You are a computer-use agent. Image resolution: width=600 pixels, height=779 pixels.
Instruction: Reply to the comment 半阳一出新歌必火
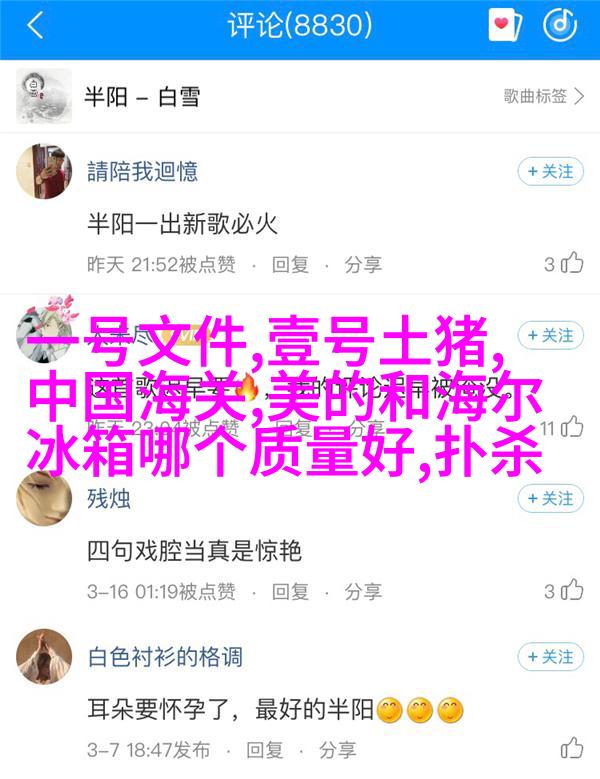[290, 265]
